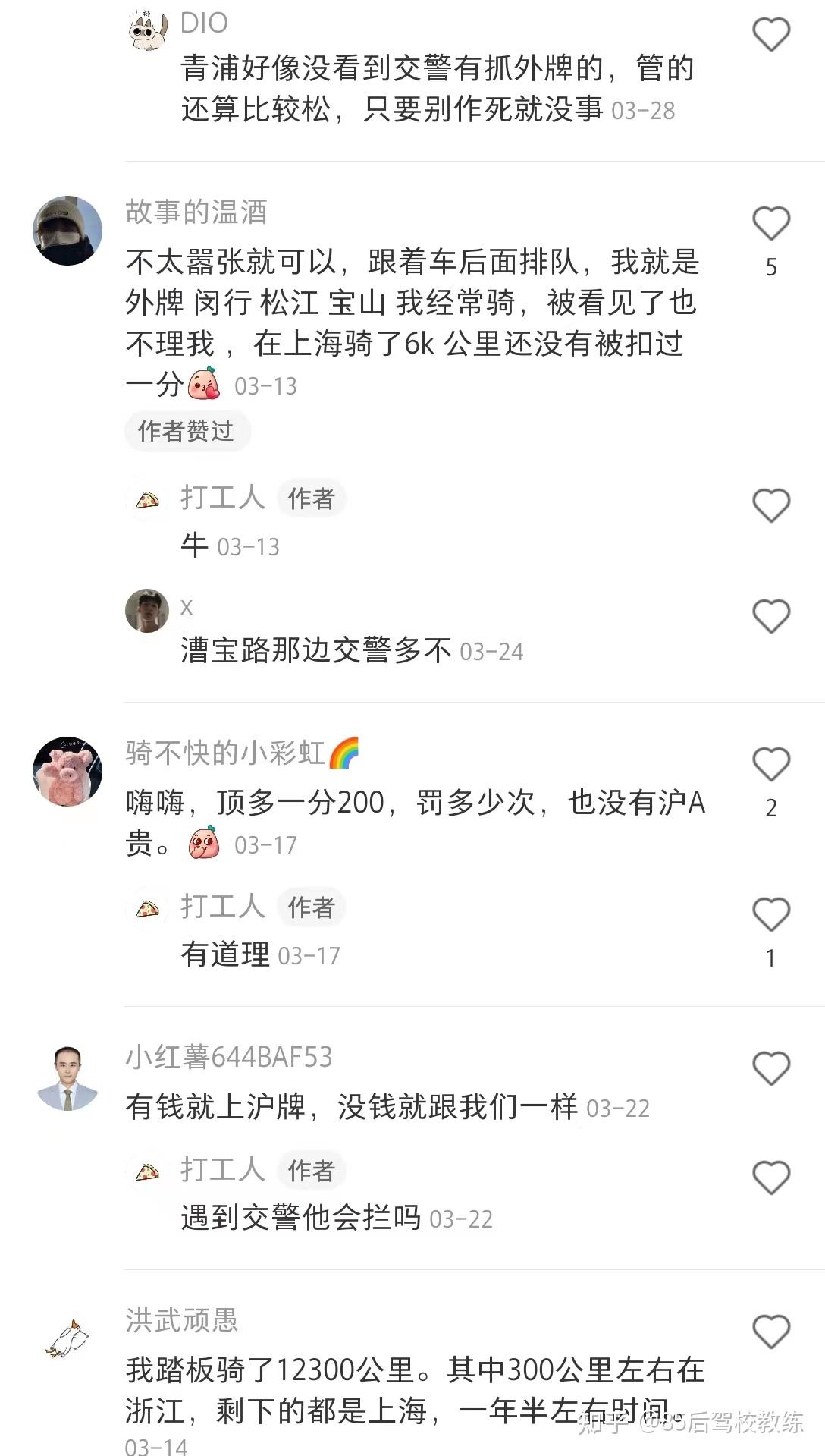Like 洪武顽愚's comment

click(771, 1332)
